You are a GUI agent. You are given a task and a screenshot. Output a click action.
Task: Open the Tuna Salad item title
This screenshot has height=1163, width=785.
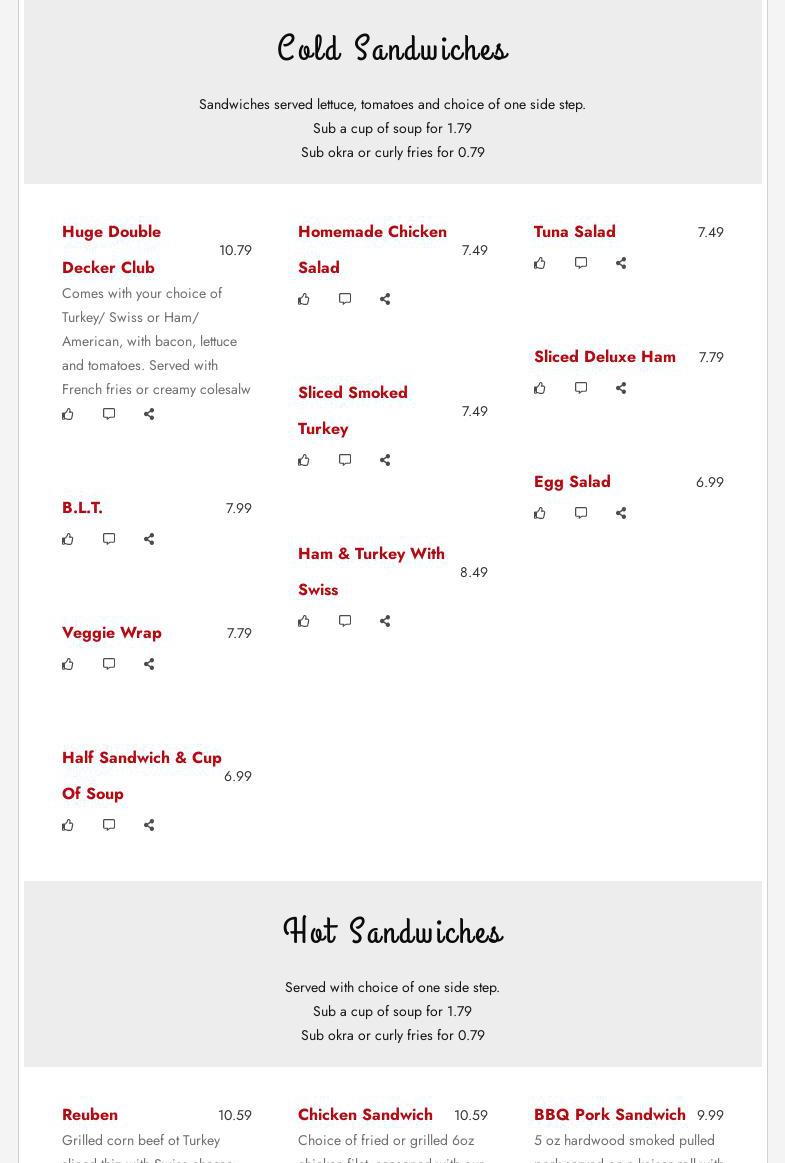coord(574,231)
